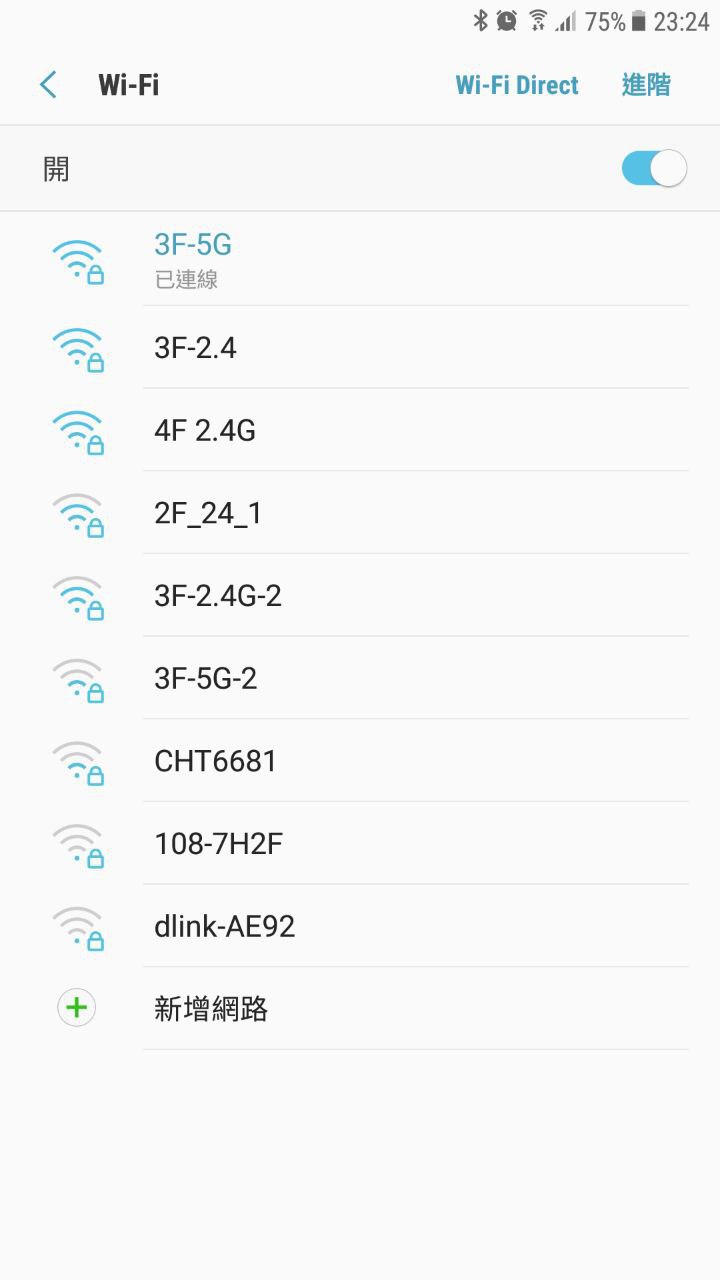Viewport: 720px width, 1280px height.
Task: Open Wi-Fi Direct
Action: (517, 85)
